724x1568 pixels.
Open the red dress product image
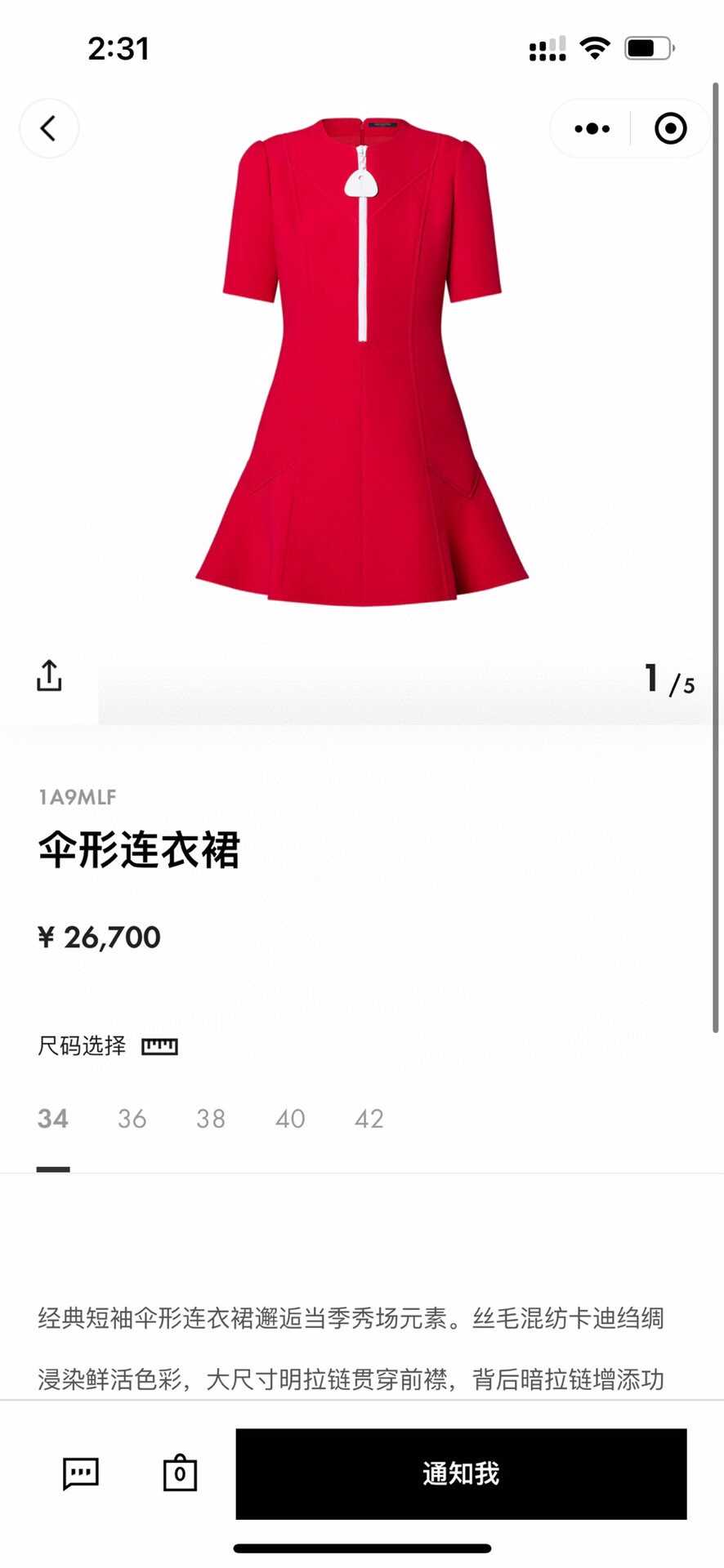point(362,363)
